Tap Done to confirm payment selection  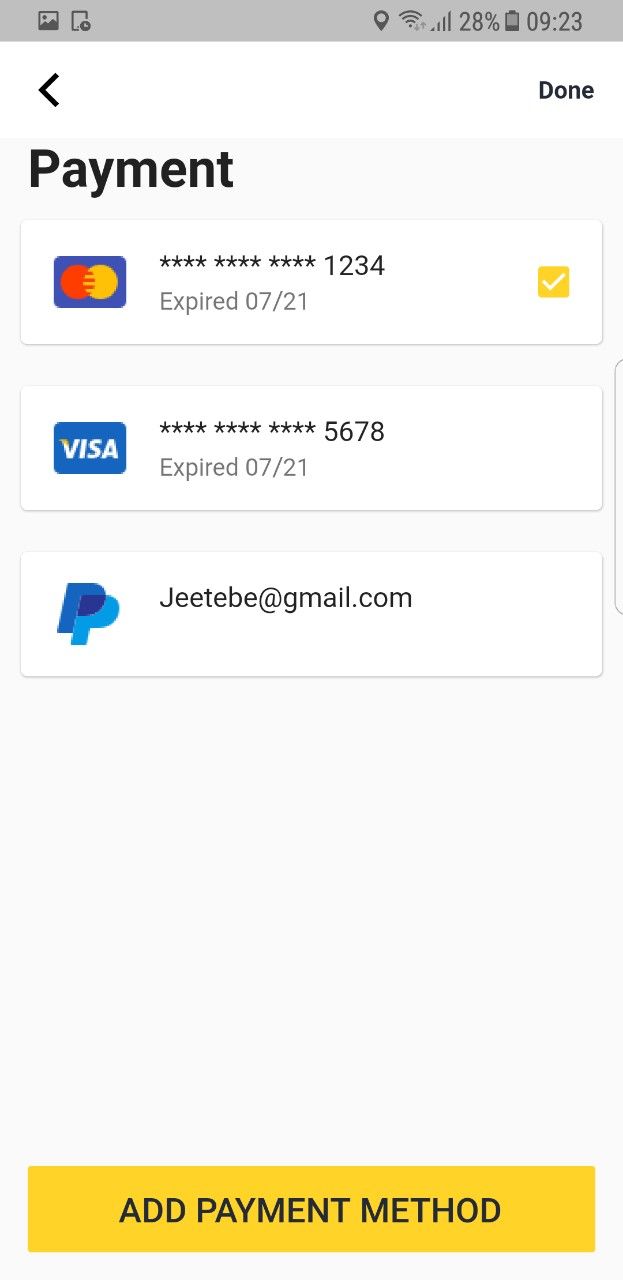(565, 90)
